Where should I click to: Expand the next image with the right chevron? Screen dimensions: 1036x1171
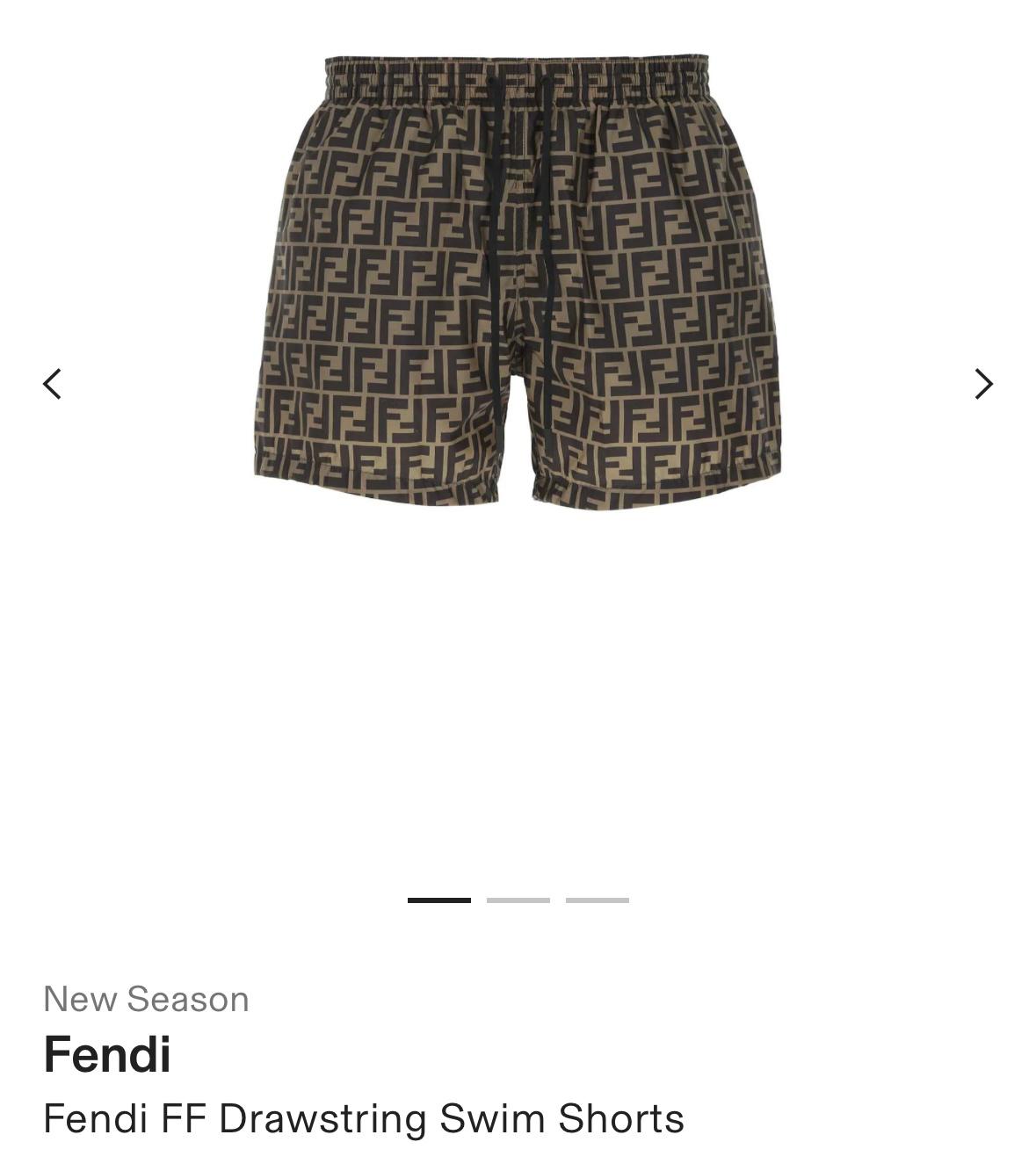[983, 384]
